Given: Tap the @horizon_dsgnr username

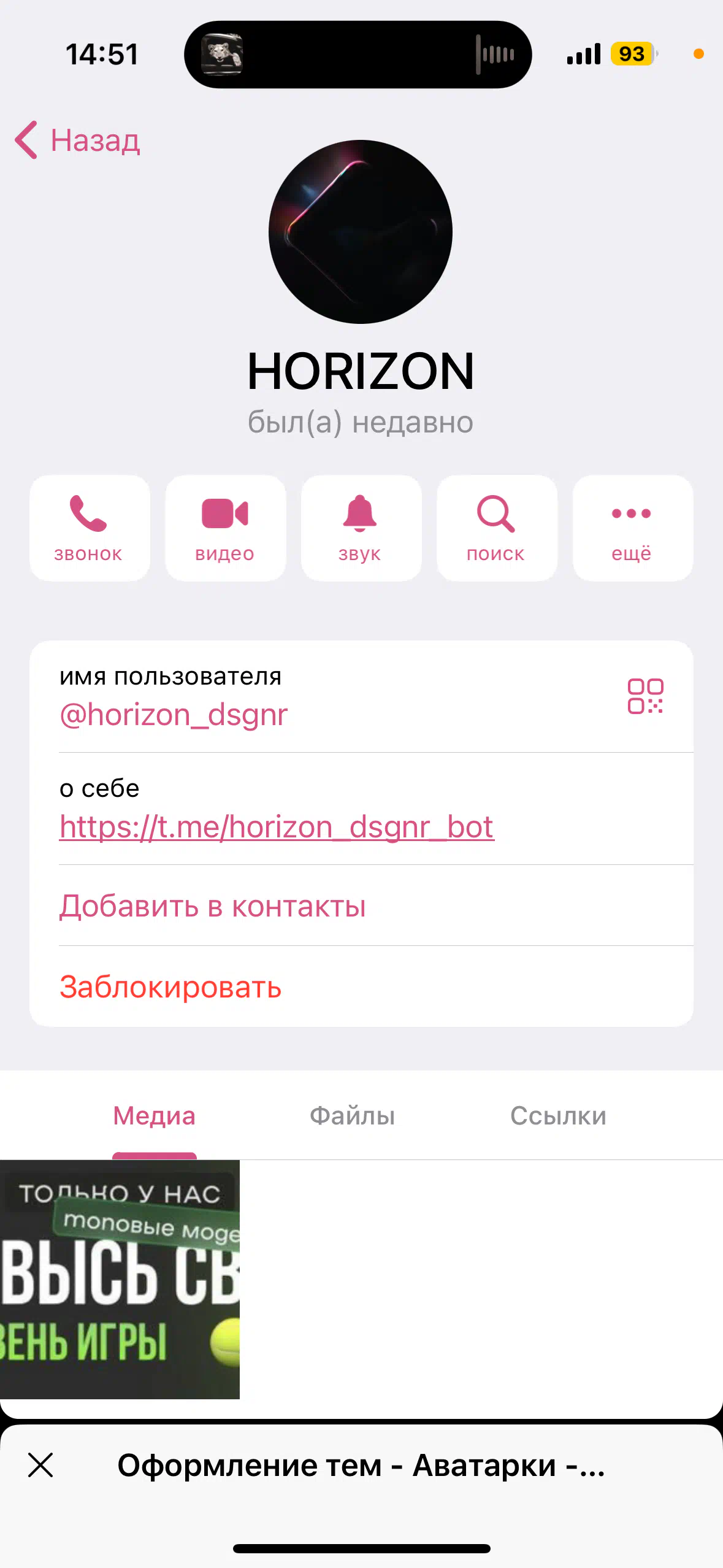Looking at the screenshot, I should pyautogui.click(x=174, y=715).
